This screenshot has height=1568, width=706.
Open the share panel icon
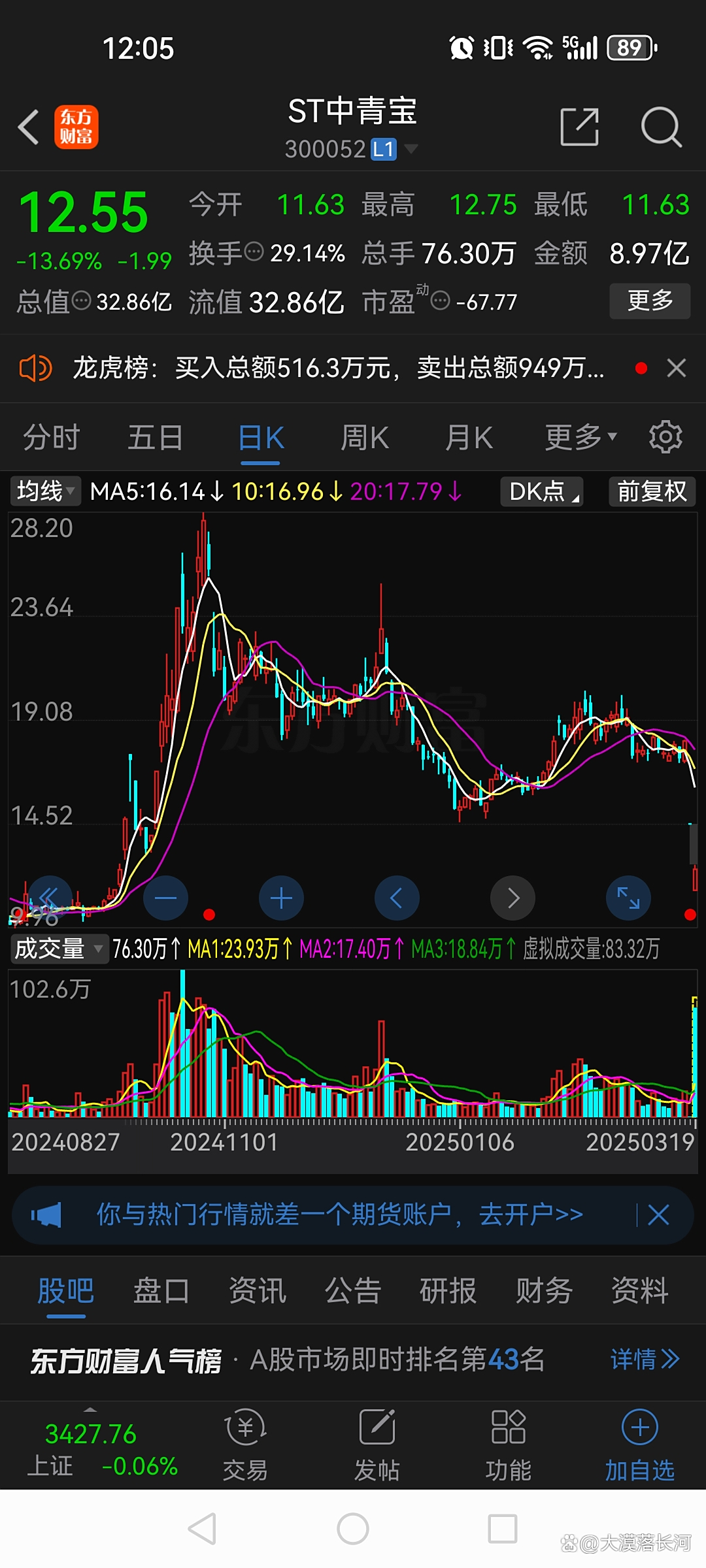578,128
